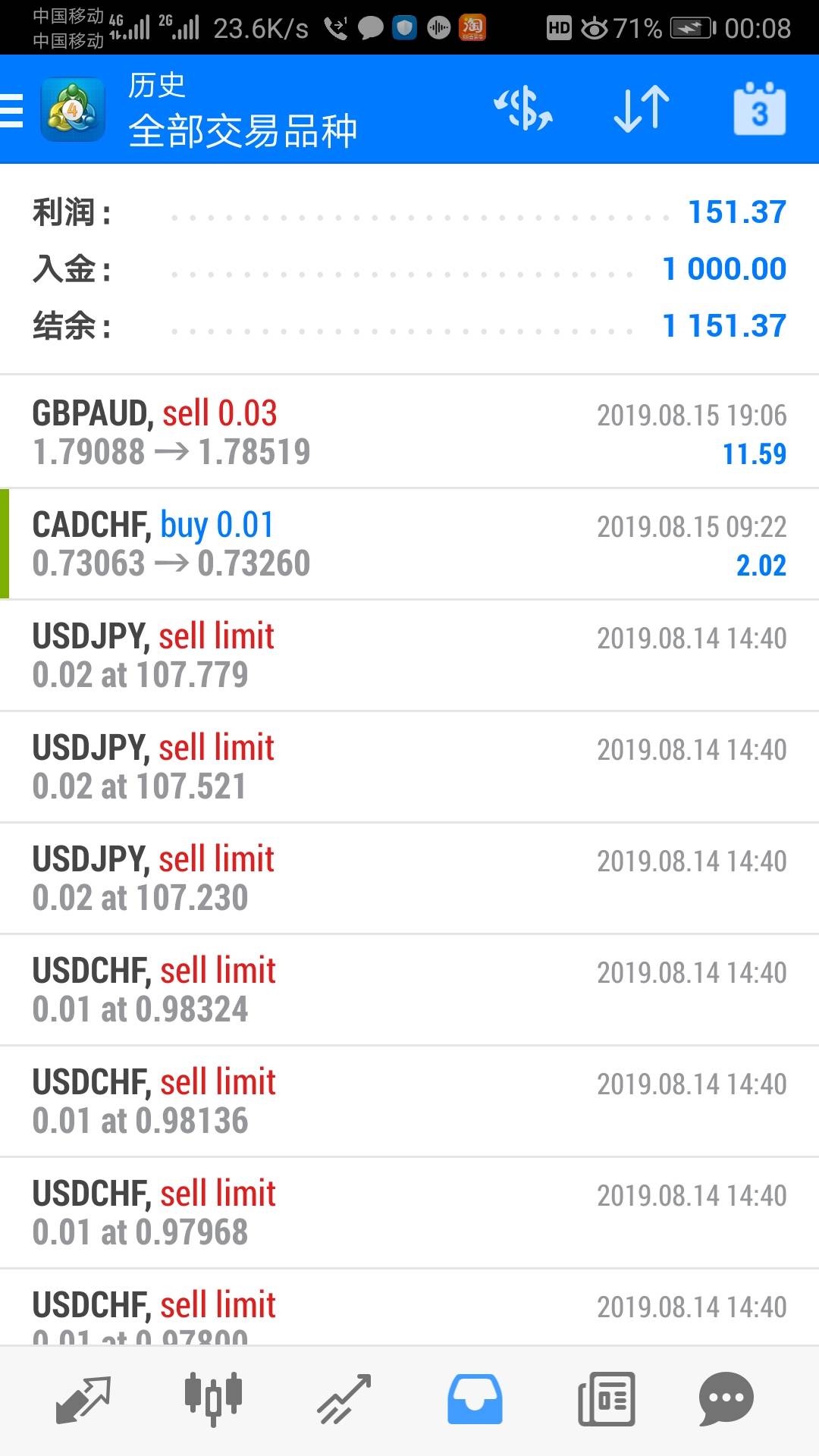Select USDCHF sell limit at 0.98324
This screenshot has height=1456, width=819.
tap(409, 990)
